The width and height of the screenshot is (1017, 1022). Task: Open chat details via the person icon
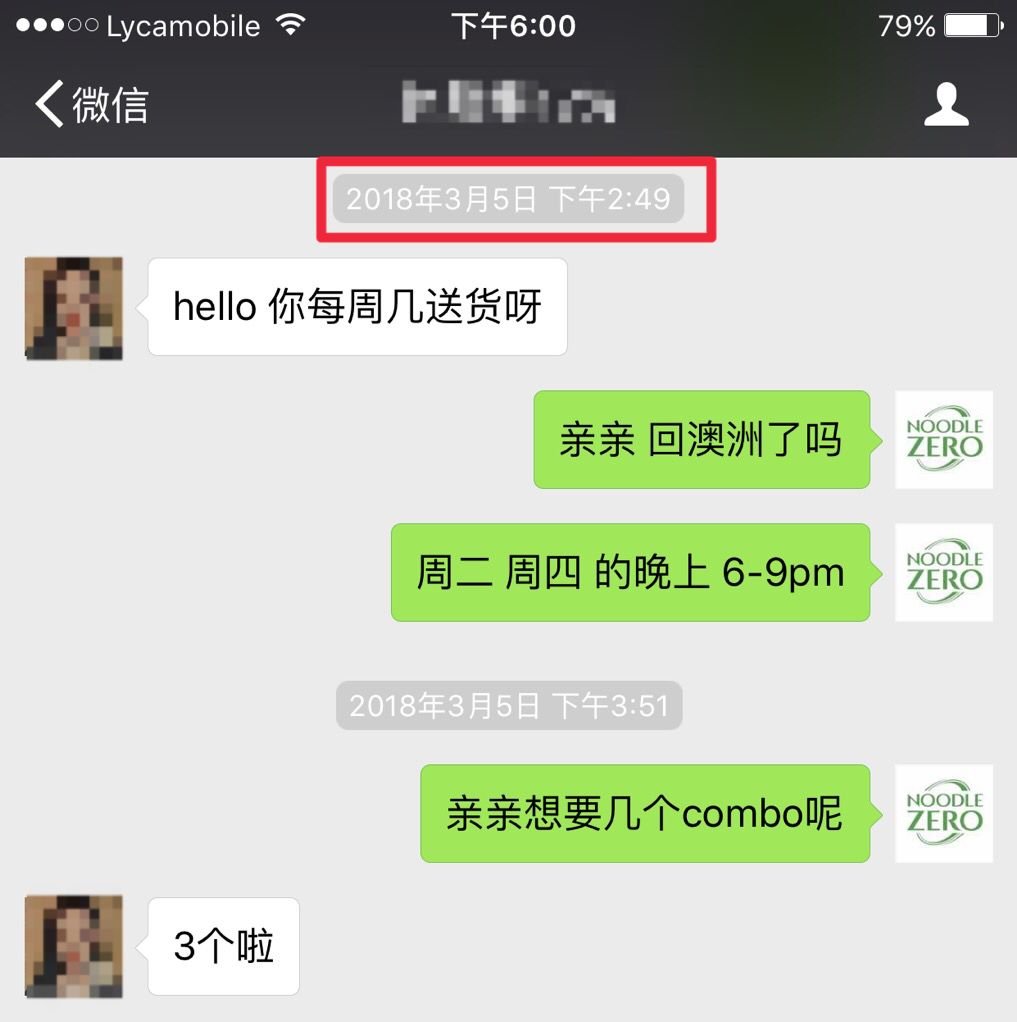tap(945, 105)
